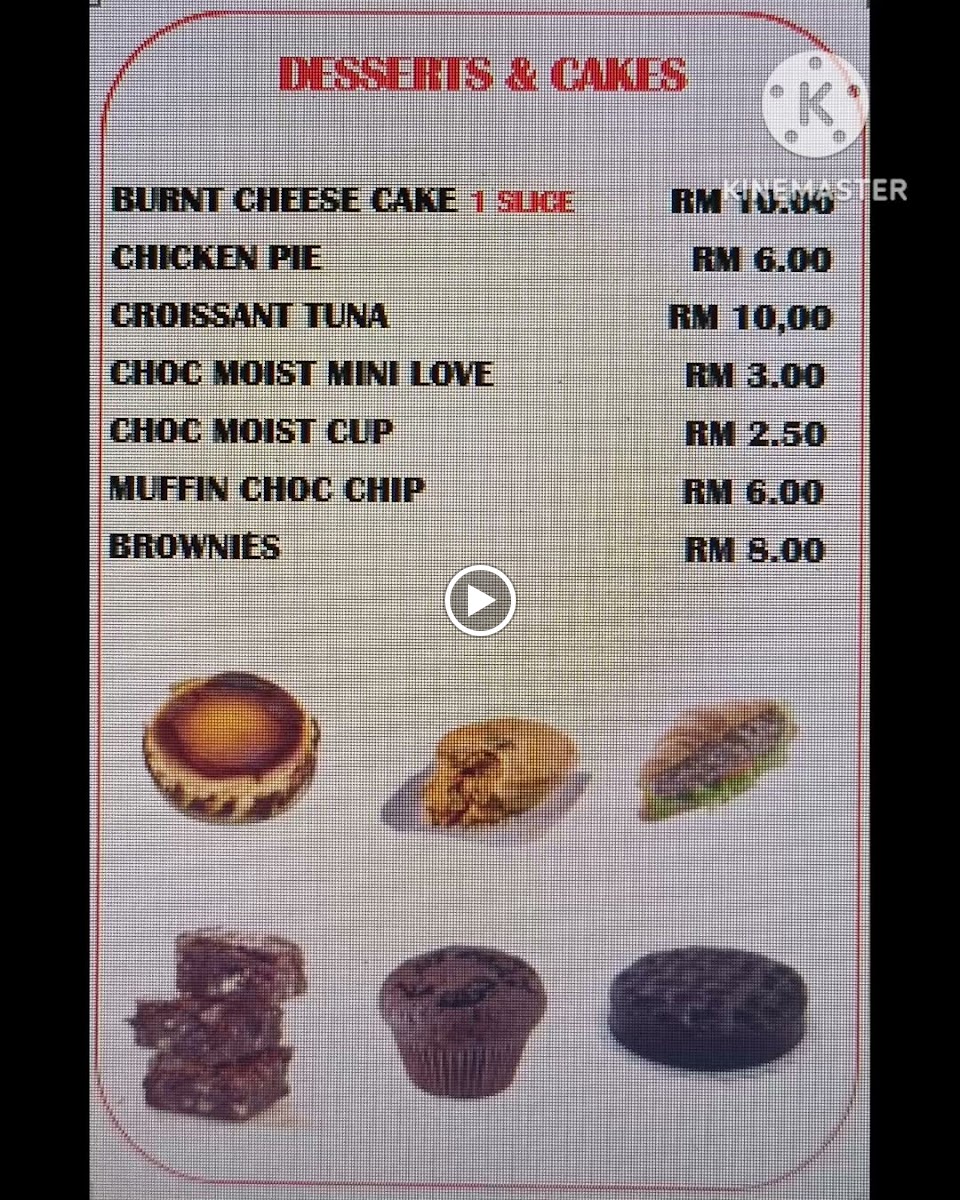The image size is (960, 1200).
Task: Play the Desserts & Cakes menu video
Action: [x=480, y=600]
